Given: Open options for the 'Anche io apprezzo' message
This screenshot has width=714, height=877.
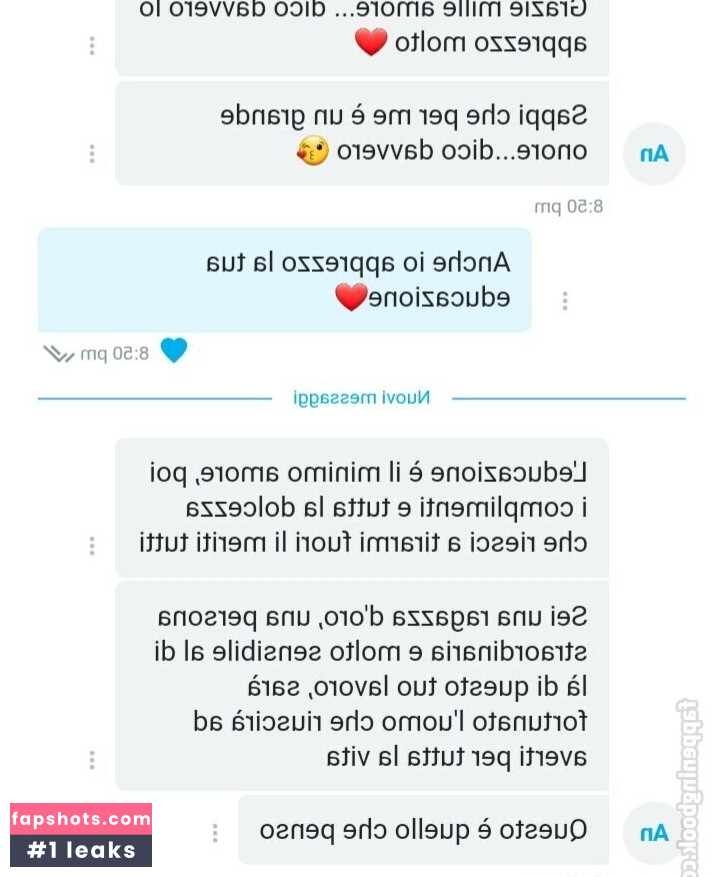Looking at the screenshot, I should point(565,300).
